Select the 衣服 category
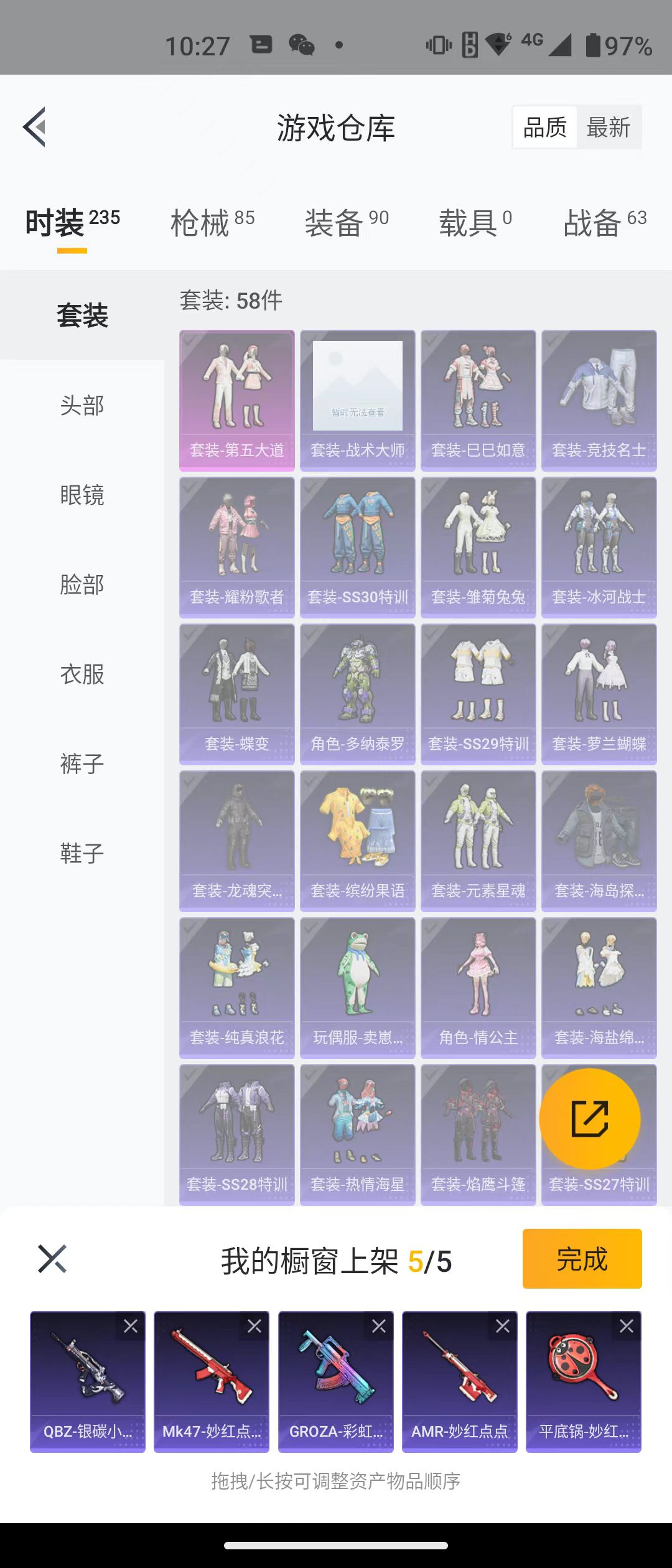 82,674
